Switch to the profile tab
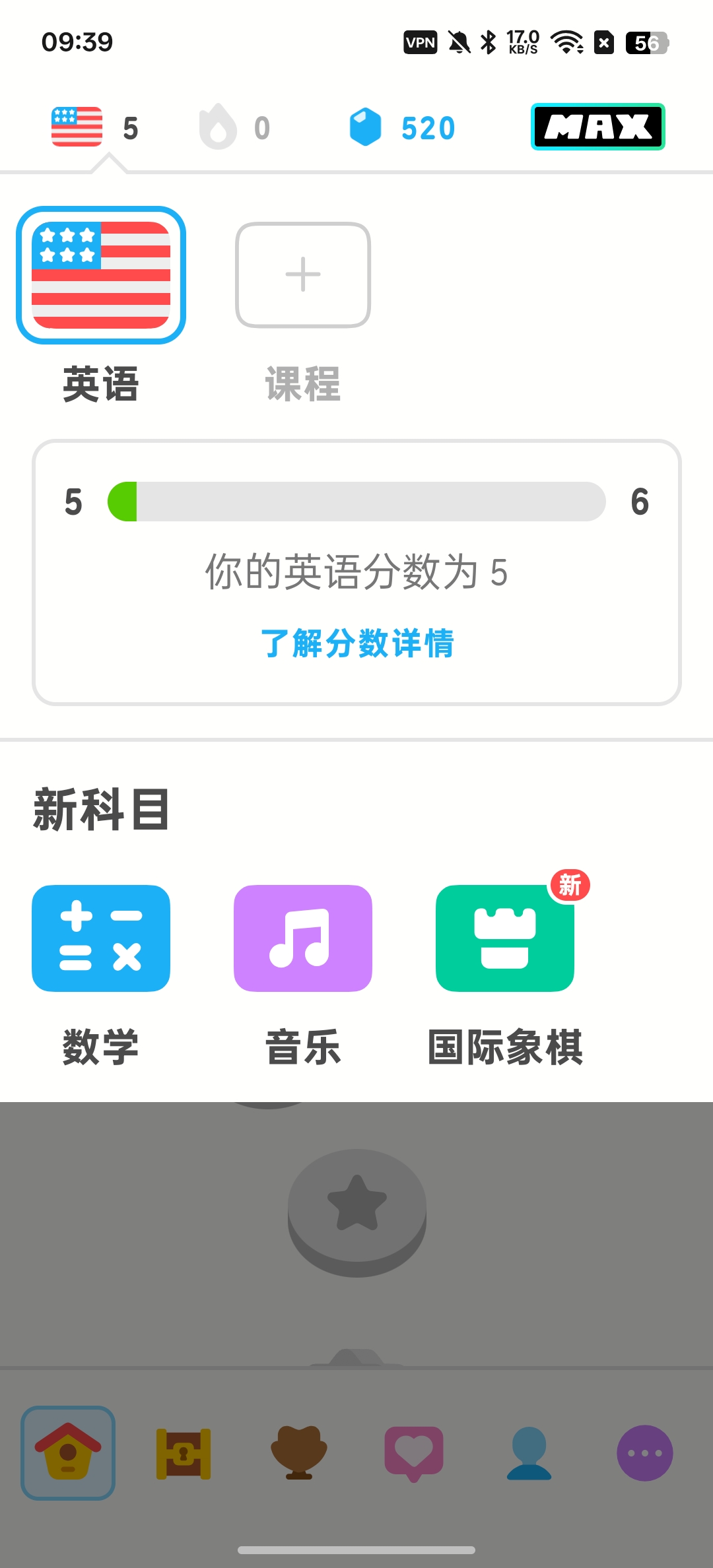 tap(529, 1453)
